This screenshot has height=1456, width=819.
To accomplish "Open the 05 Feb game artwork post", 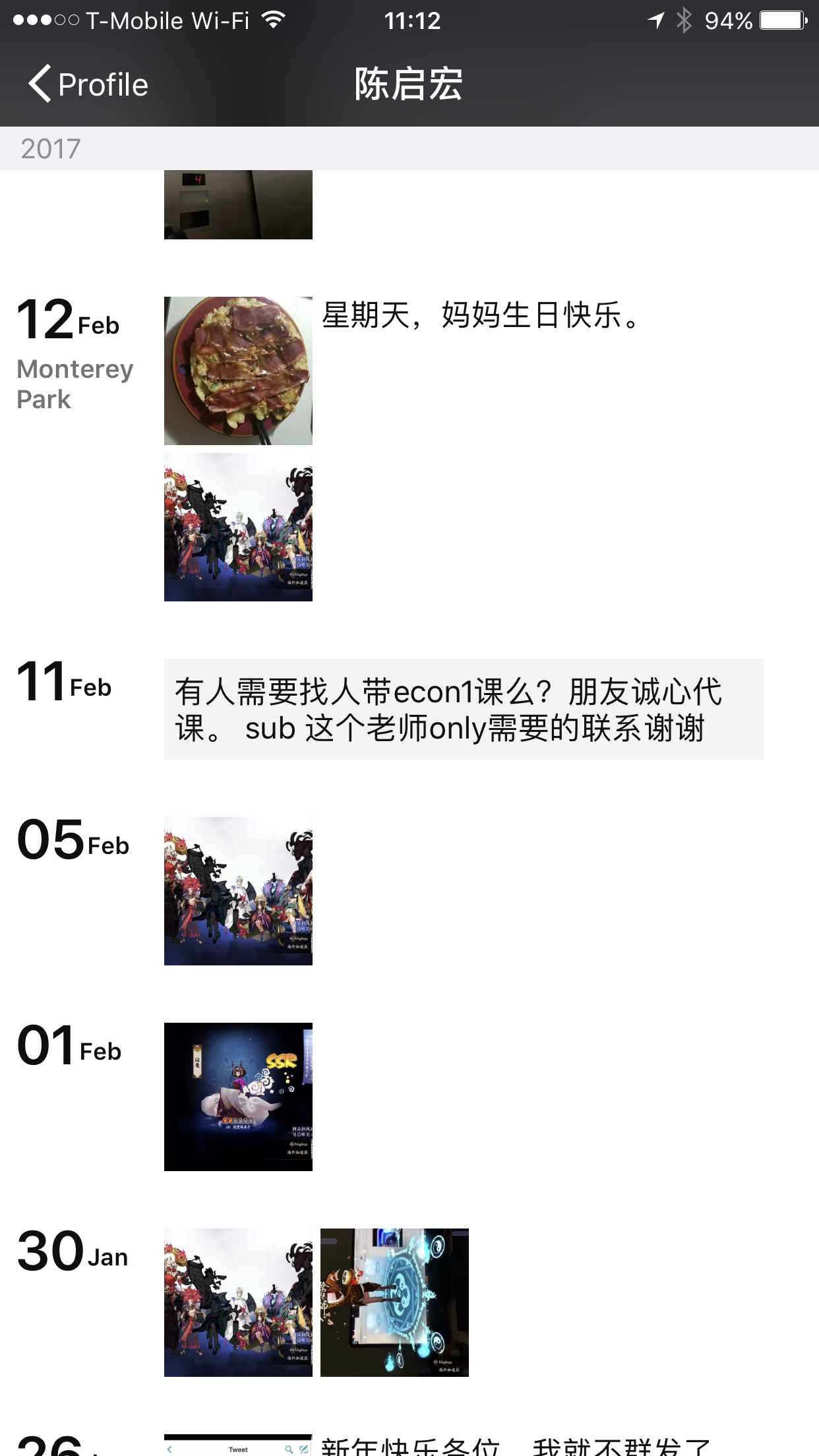I will (238, 891).
